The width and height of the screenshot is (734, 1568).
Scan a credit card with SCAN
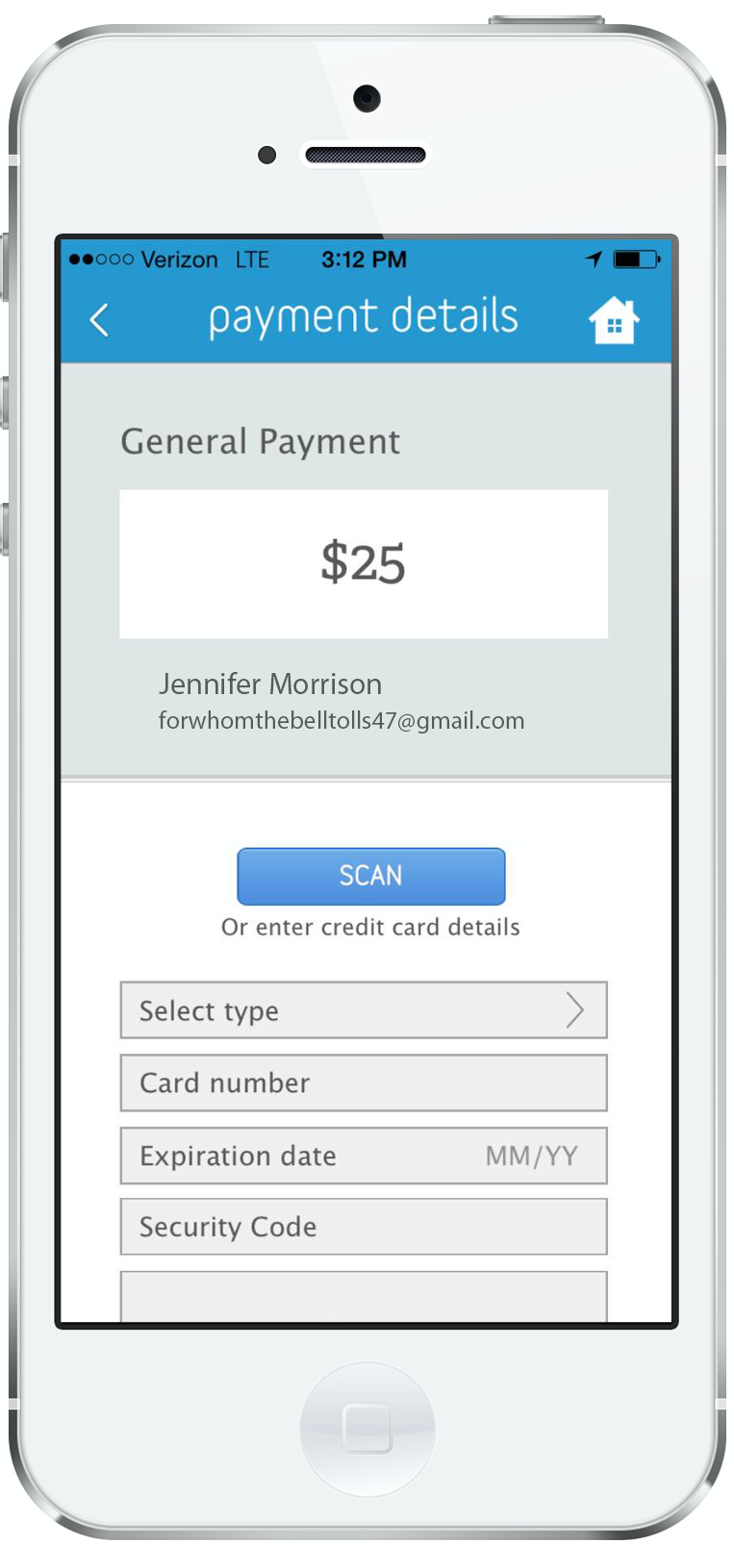click(370, 876)
